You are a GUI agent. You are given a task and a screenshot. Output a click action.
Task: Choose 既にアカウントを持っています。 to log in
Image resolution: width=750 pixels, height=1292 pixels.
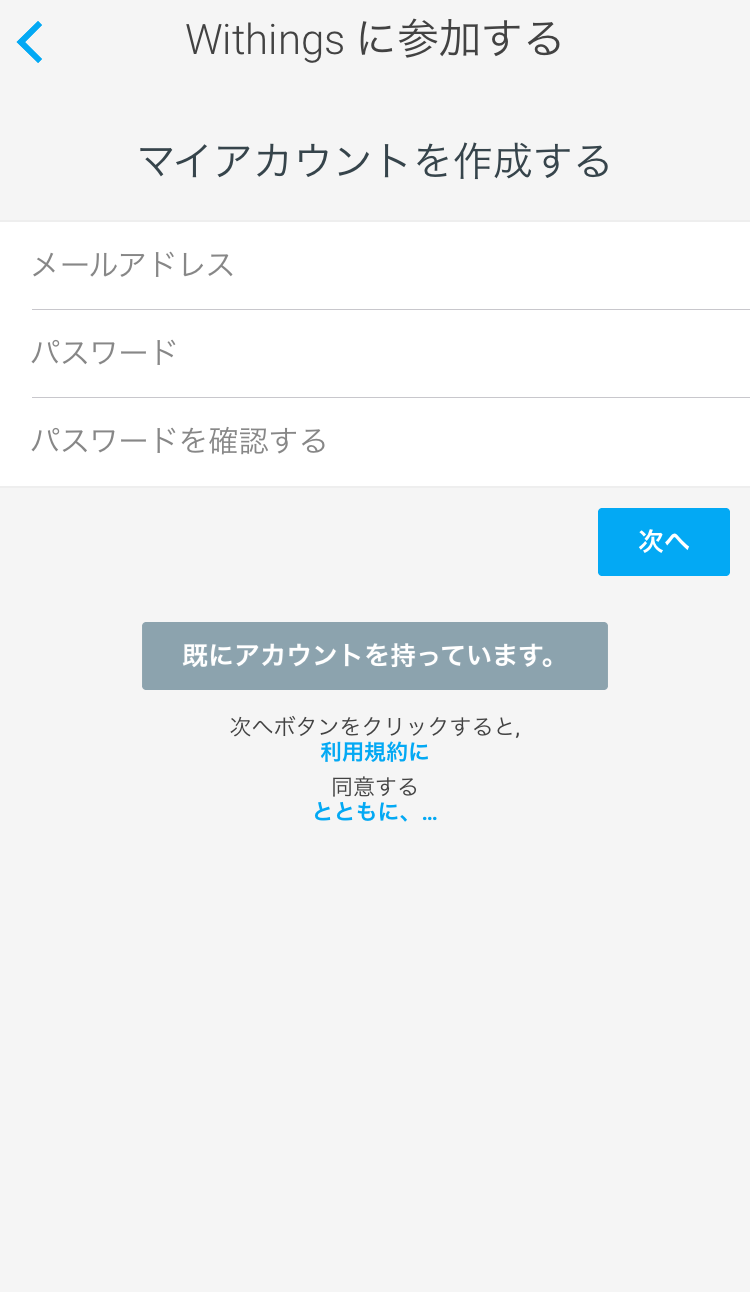(374, 656)
